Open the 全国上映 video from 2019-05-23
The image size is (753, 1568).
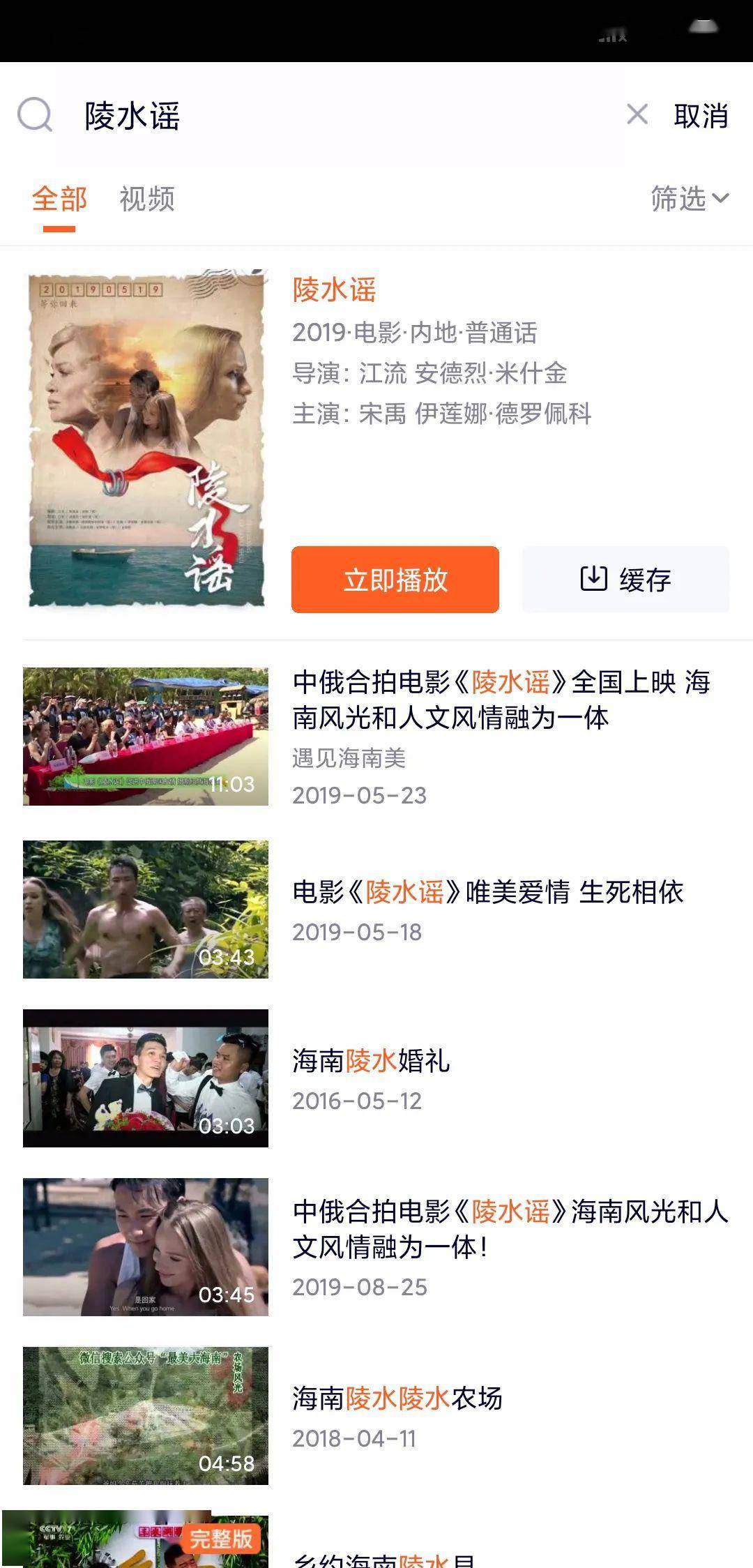[x=501, y=700]
